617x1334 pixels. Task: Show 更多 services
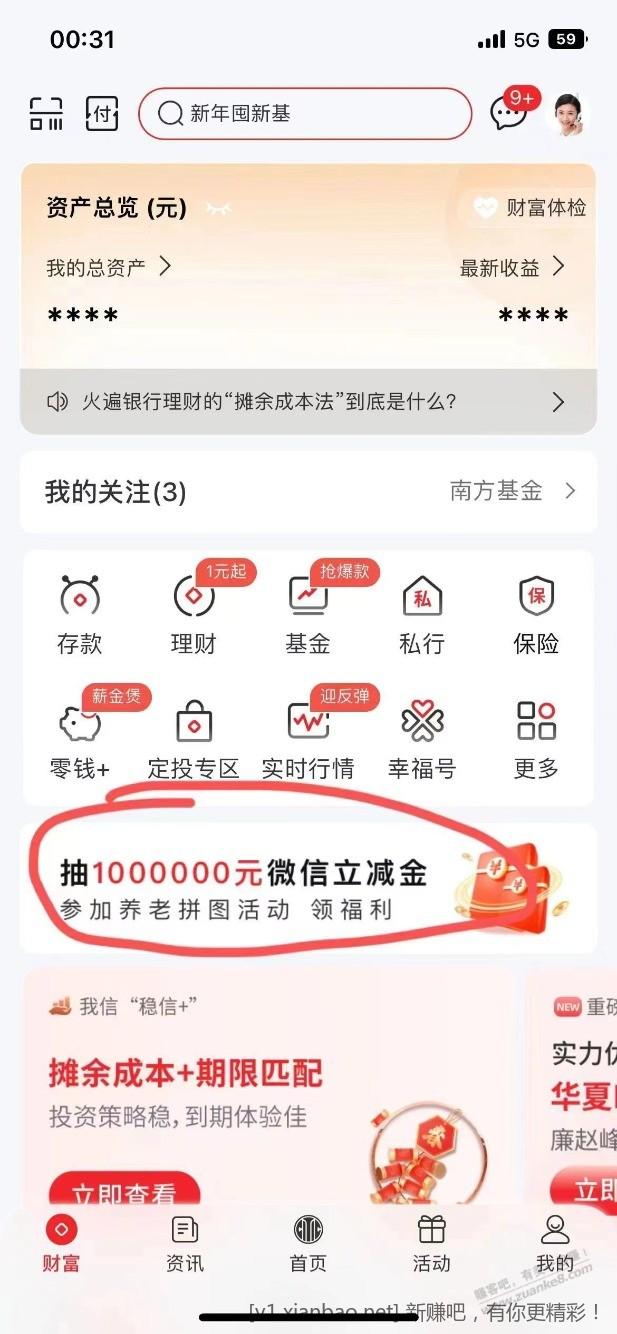[x=536, y=742]
